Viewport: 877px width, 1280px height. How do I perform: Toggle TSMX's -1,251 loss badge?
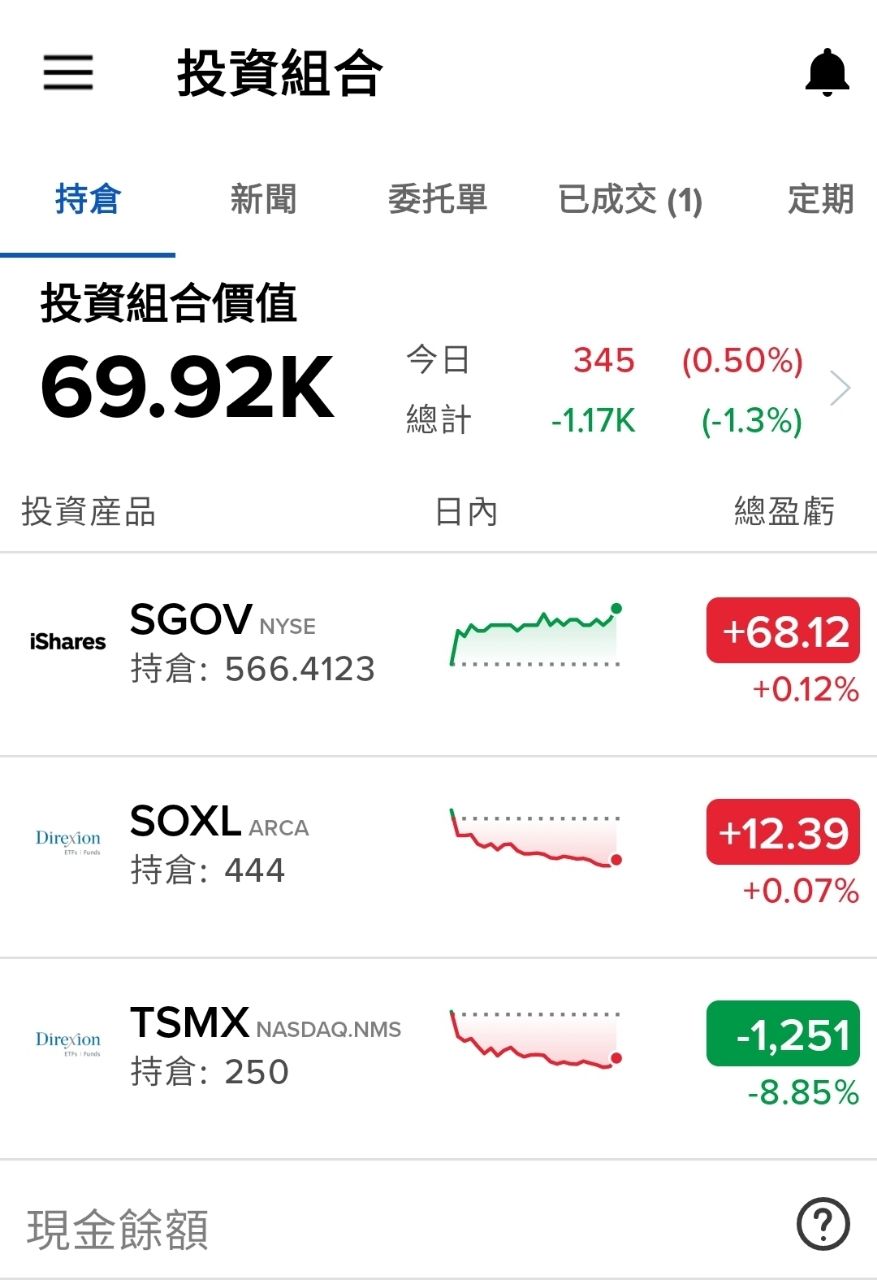(x=783, y=1034)
